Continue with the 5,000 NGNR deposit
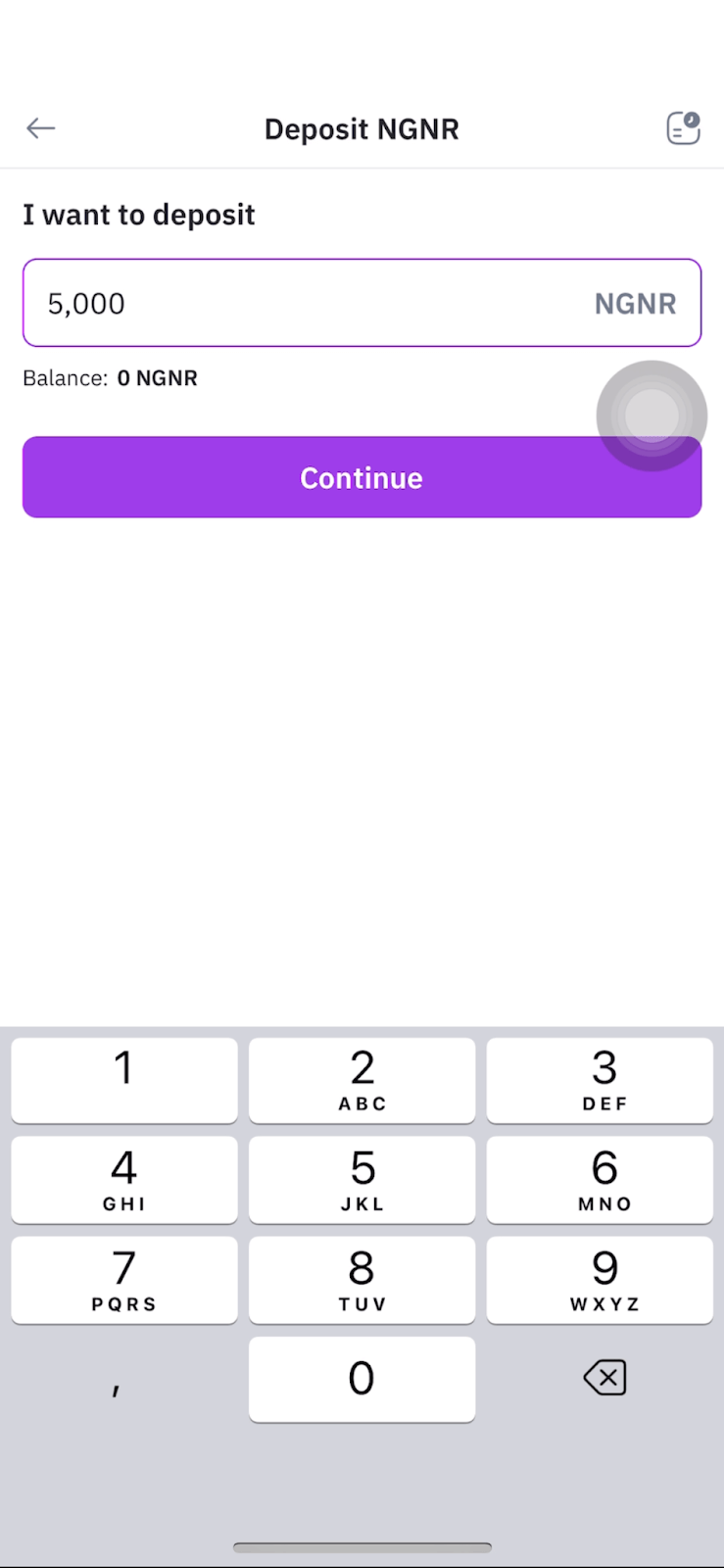The image size is (724, 1568). 362,477
